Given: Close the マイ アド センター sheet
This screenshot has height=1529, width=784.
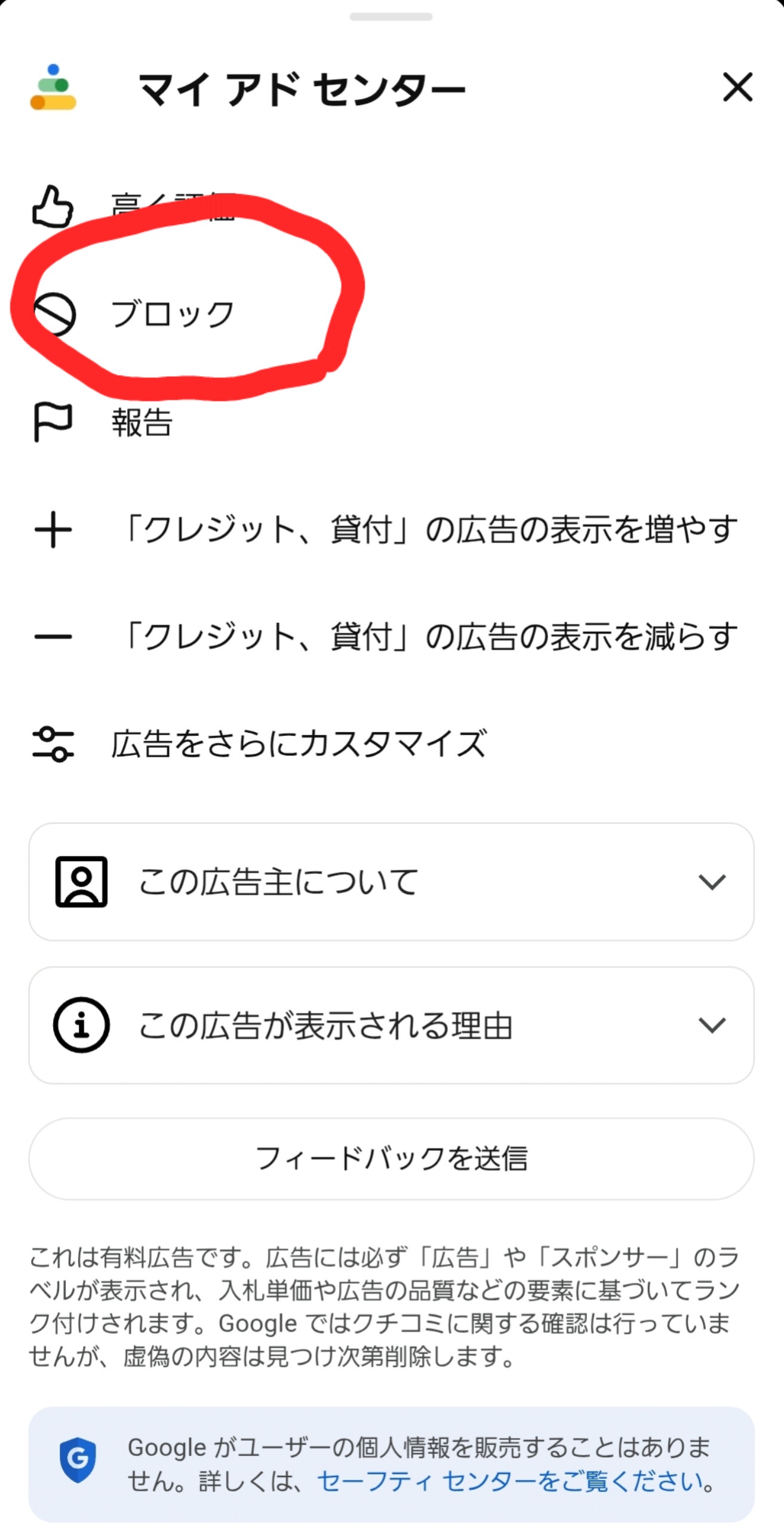Looking at the screenshot, I should (x=737, y=87).
